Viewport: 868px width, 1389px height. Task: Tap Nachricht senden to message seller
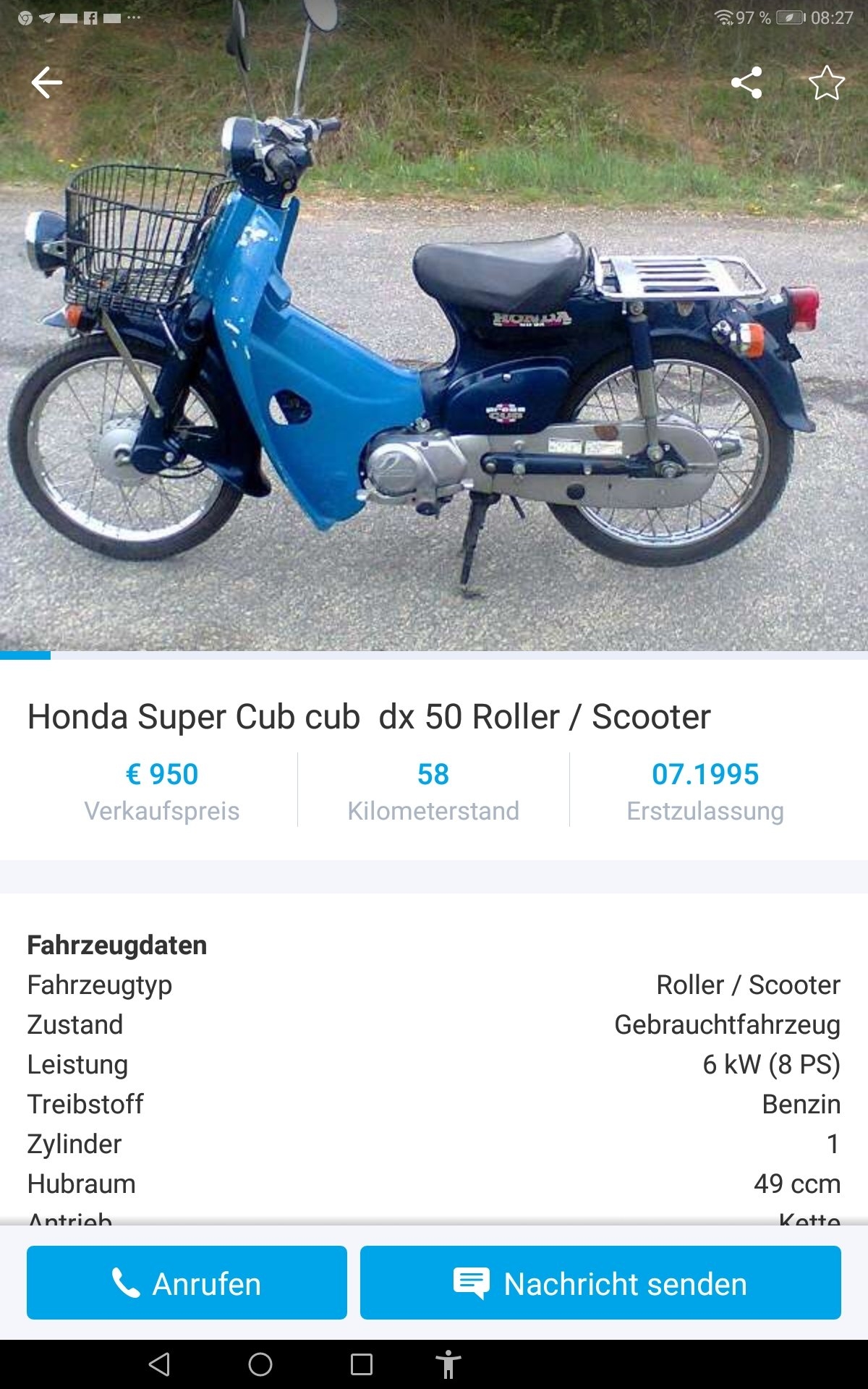coord(600,1283)
